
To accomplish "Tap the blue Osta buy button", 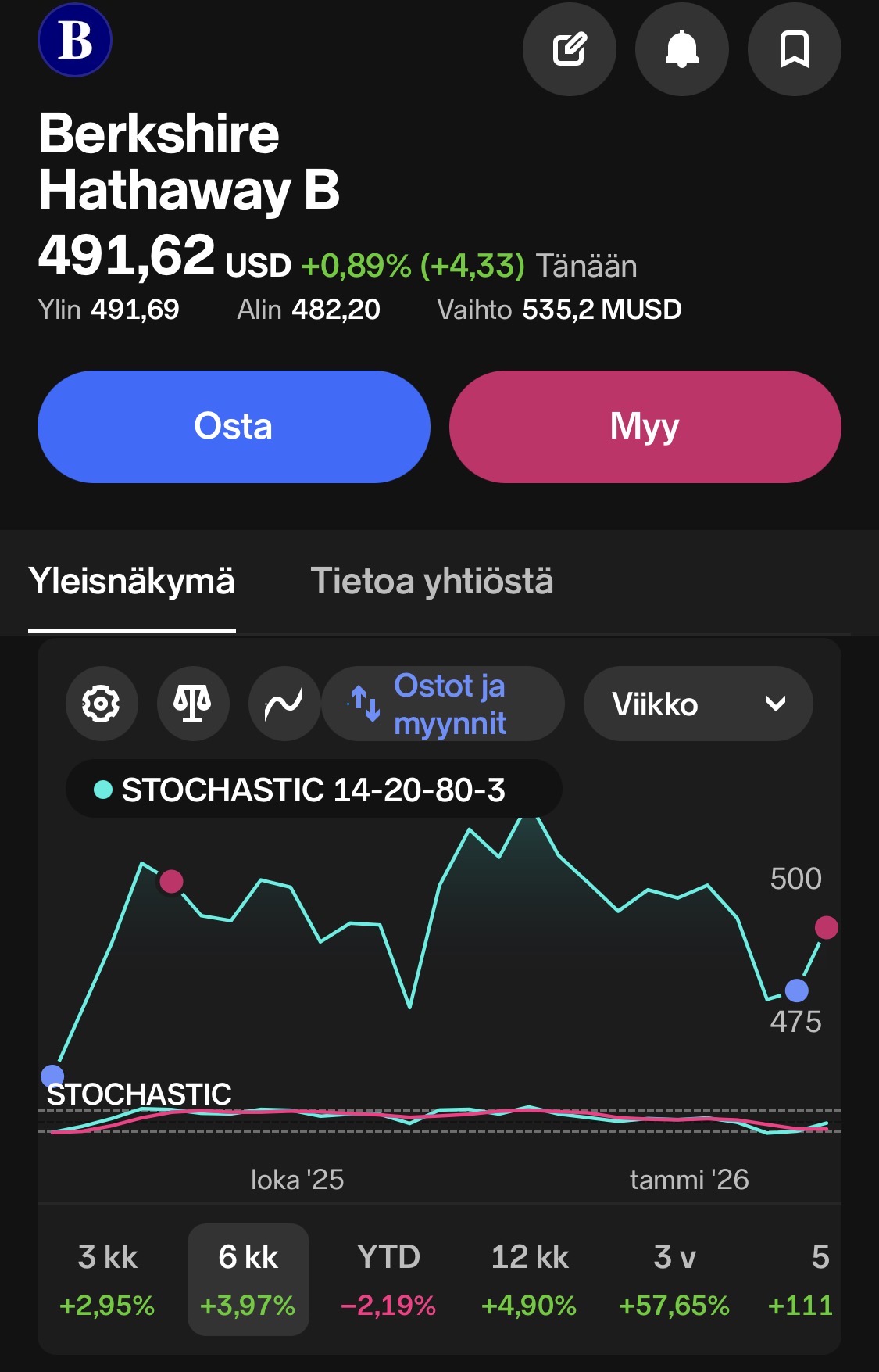I will (234, 427).
